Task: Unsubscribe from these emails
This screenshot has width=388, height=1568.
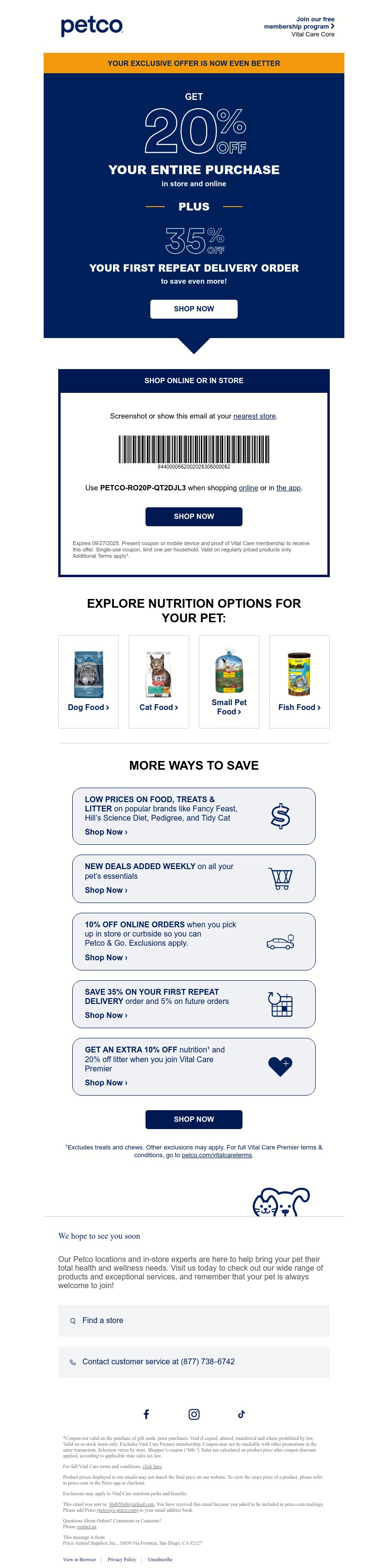Action: click(160, 1559)
